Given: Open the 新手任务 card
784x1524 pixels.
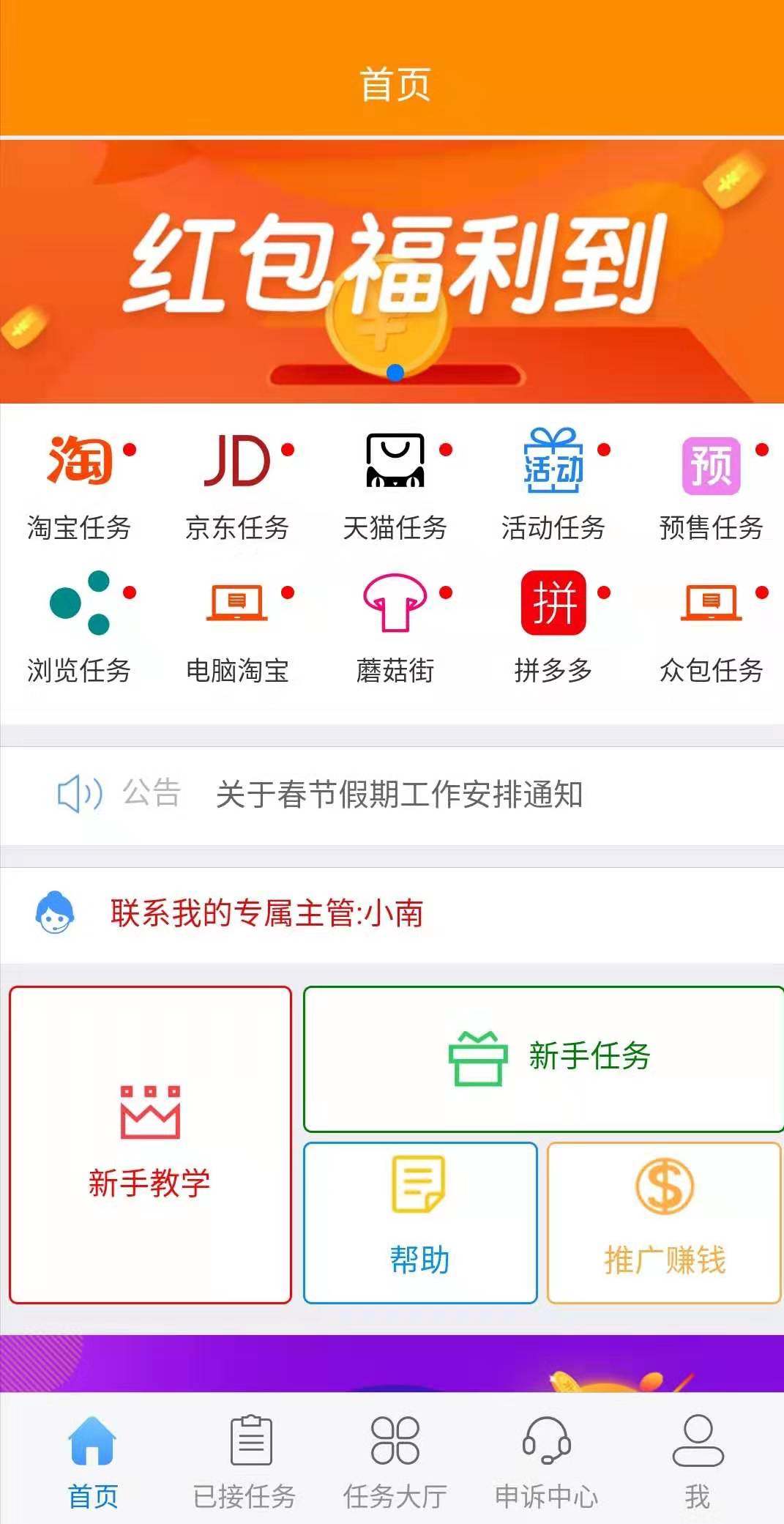Looking at the screenshot, I should (543, 1058).
